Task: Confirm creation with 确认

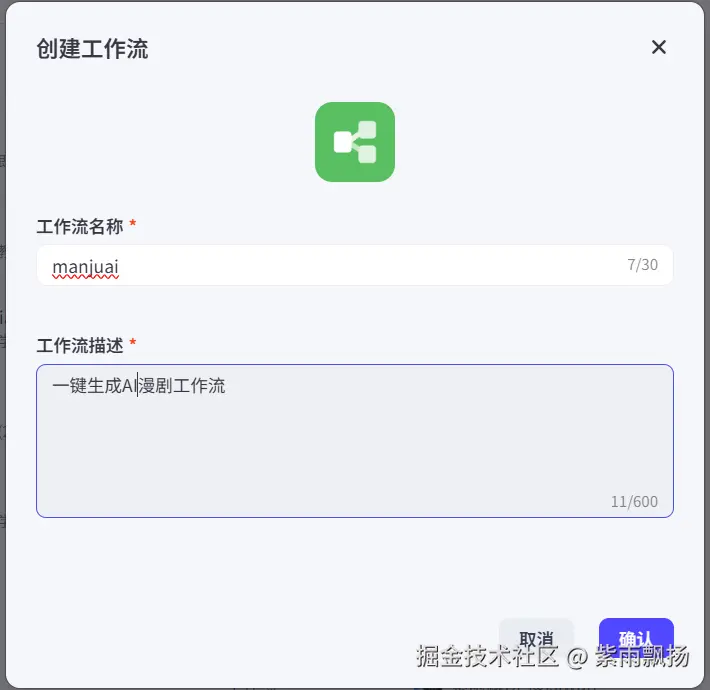Action: (x=636, y=638)
